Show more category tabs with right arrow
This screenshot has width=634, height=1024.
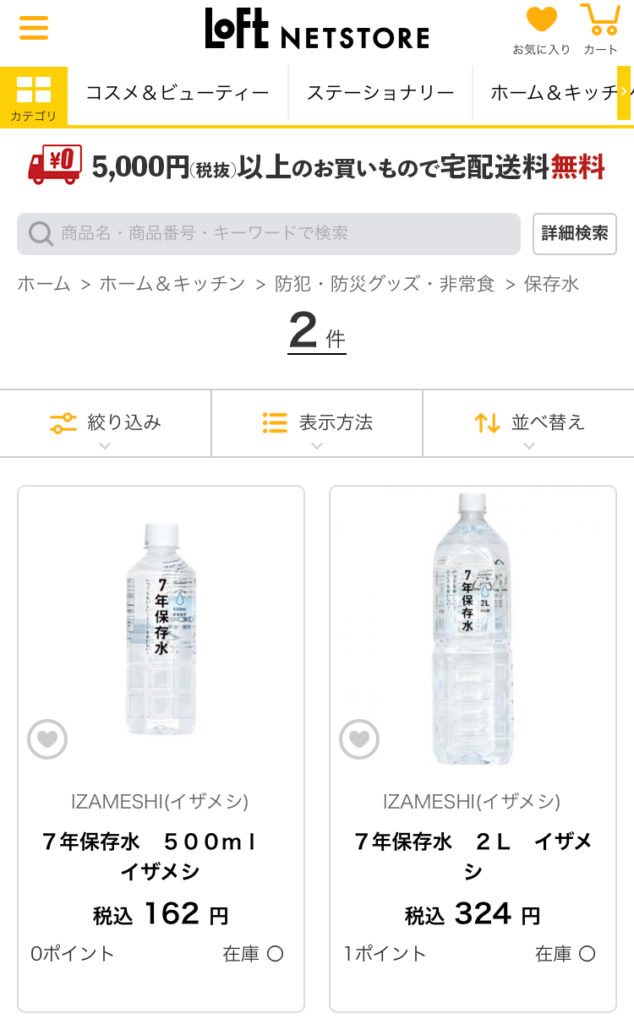(x=624, y=93)
